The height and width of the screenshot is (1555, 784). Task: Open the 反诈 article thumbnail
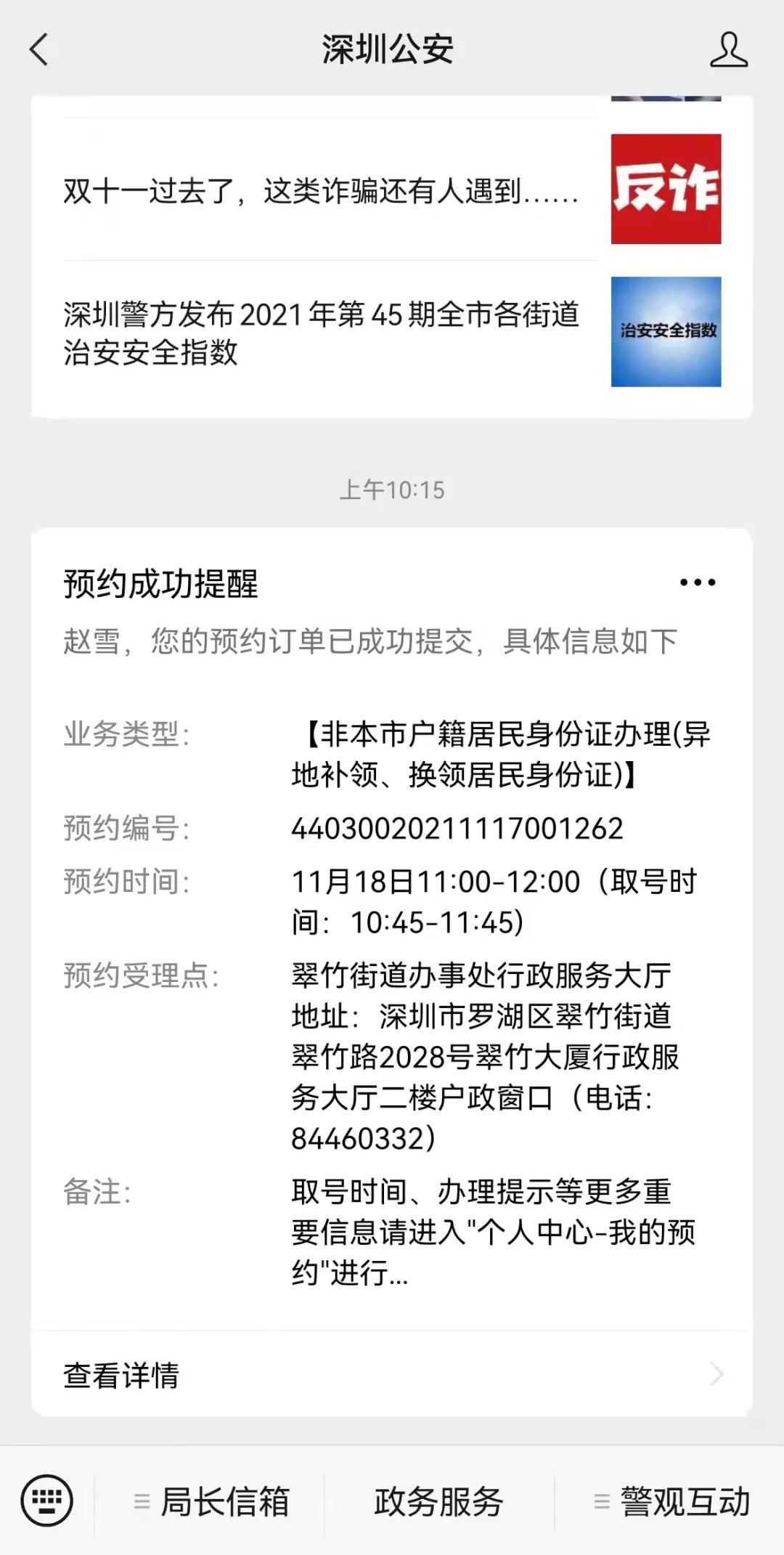coord(665,190)
